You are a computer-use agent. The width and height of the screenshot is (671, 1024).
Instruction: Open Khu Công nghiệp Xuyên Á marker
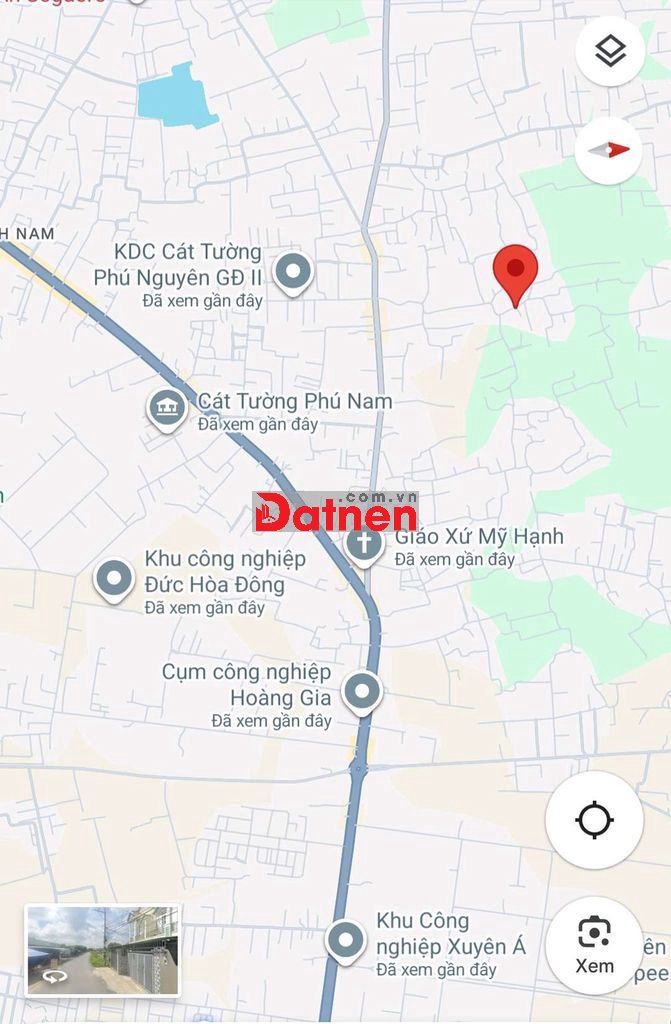(346, 940)
